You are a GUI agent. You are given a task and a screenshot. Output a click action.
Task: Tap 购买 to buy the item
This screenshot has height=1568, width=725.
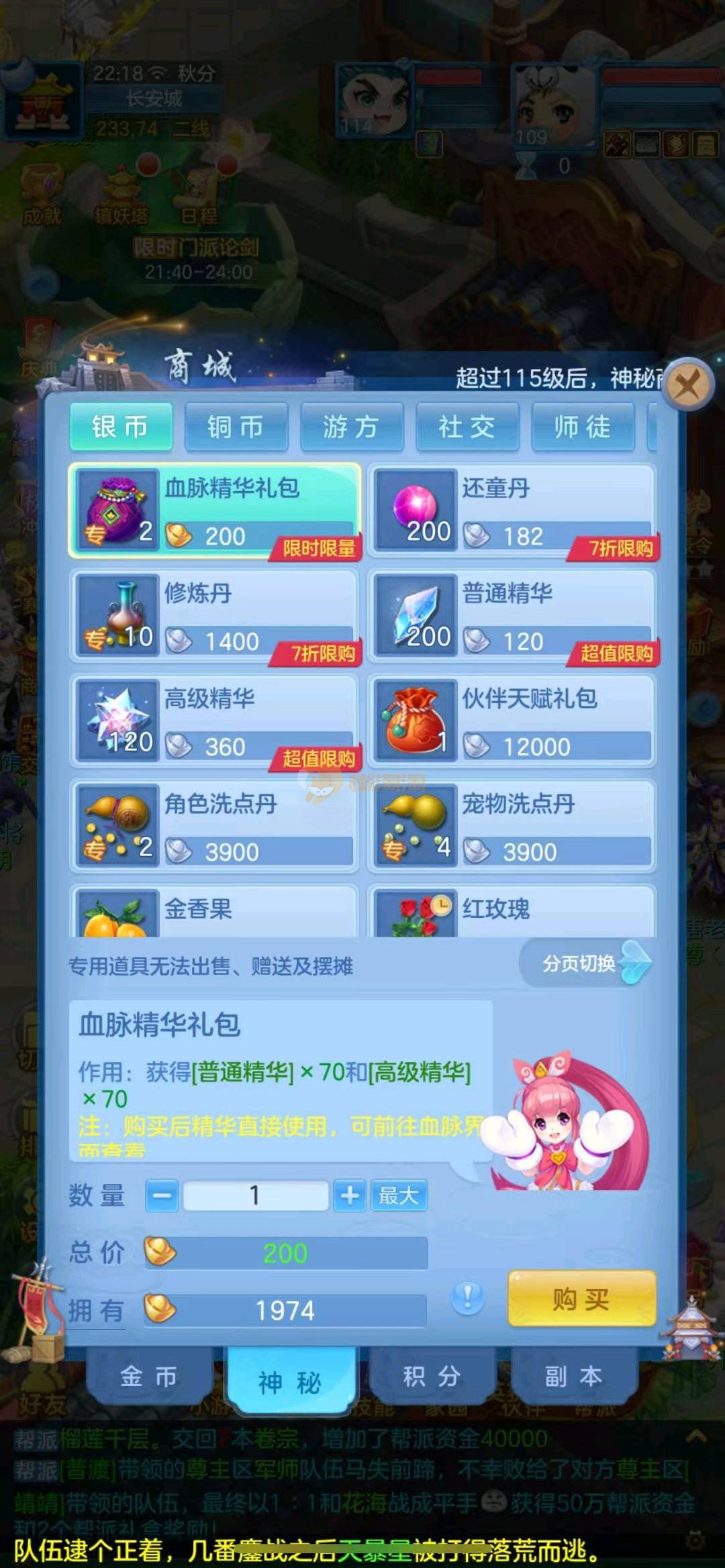tap(581, 1300)
